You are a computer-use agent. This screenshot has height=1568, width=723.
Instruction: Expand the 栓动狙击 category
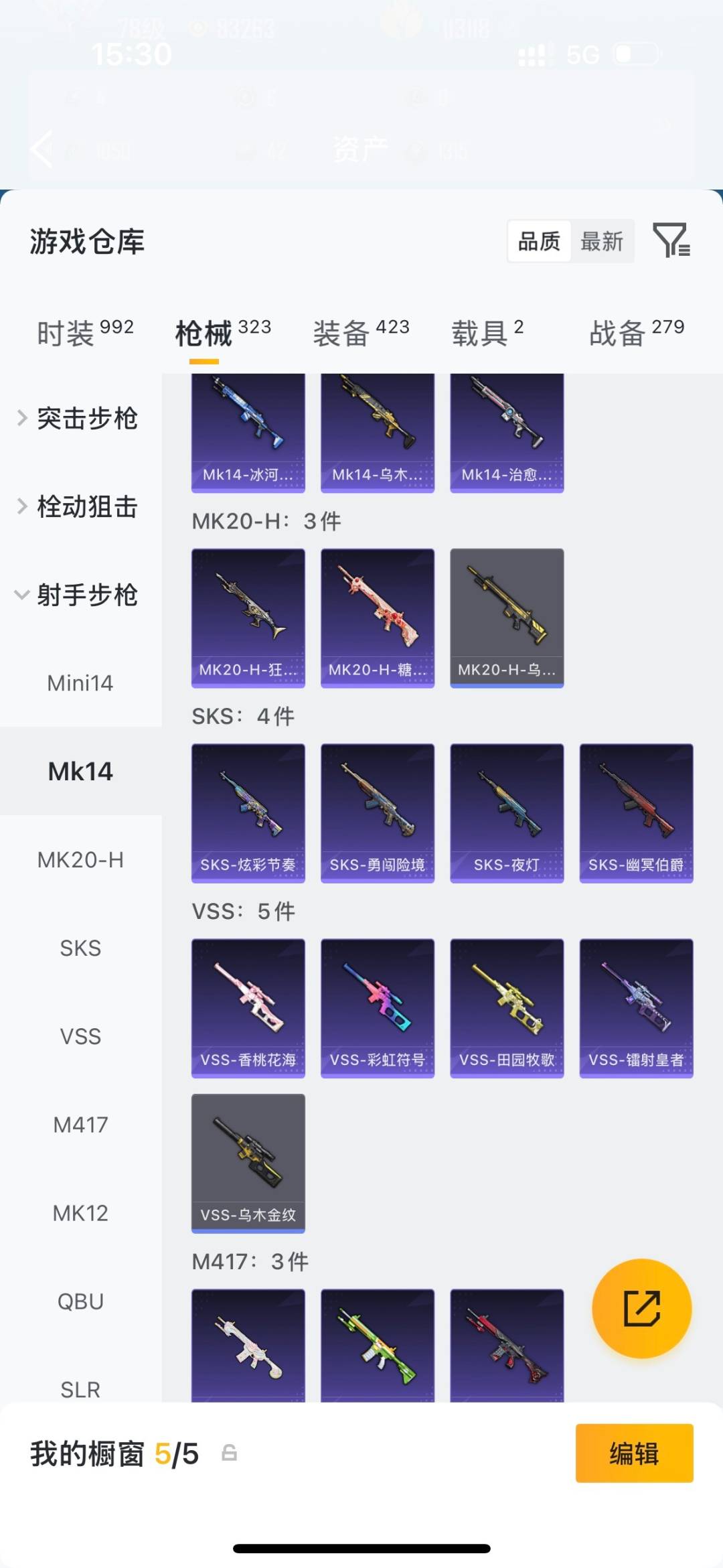click(x=80, y=506)
